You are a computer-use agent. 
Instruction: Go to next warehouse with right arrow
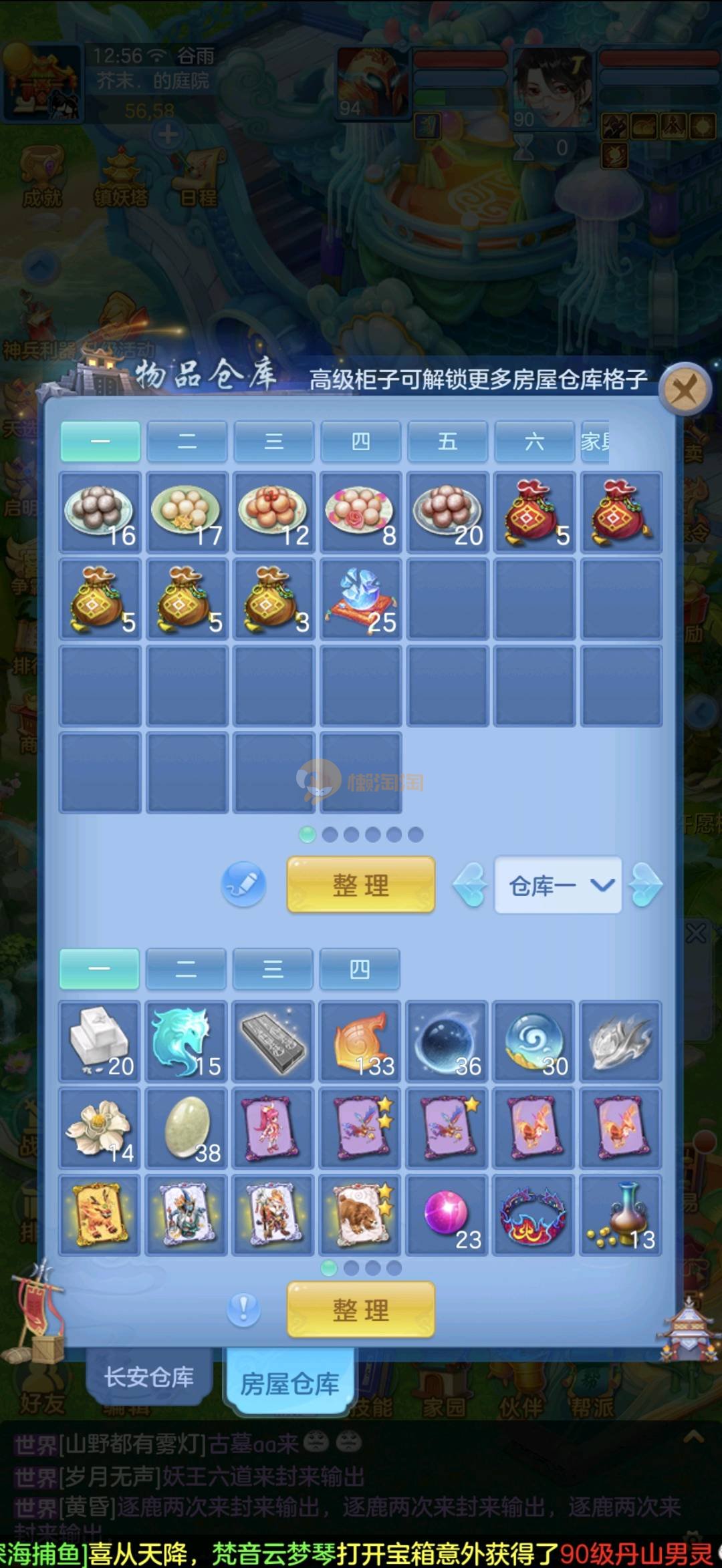point(646,885)
